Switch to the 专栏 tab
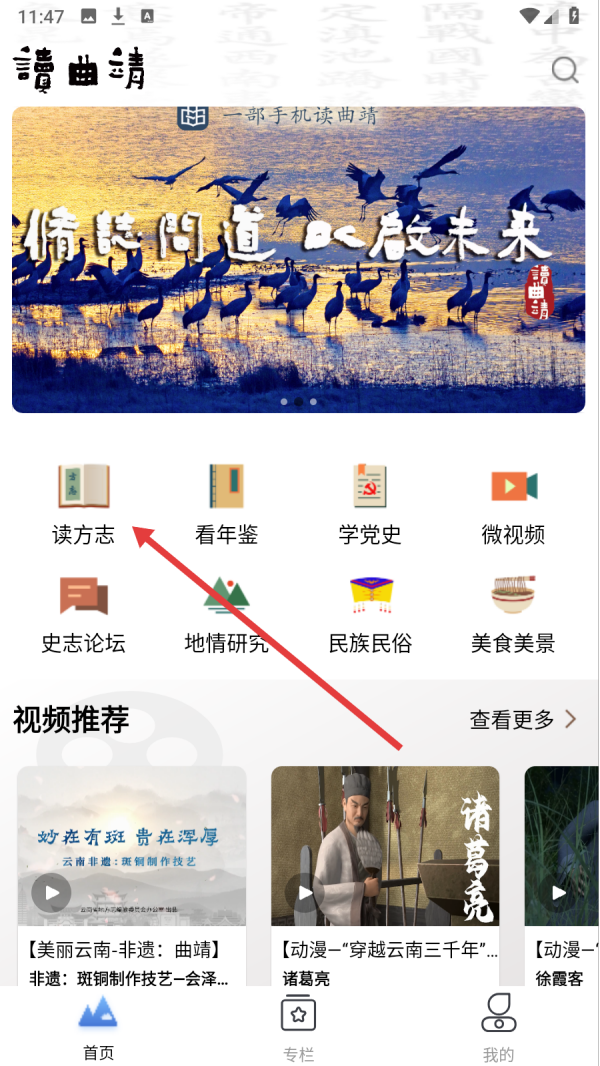 click(x=298, y=1026)
